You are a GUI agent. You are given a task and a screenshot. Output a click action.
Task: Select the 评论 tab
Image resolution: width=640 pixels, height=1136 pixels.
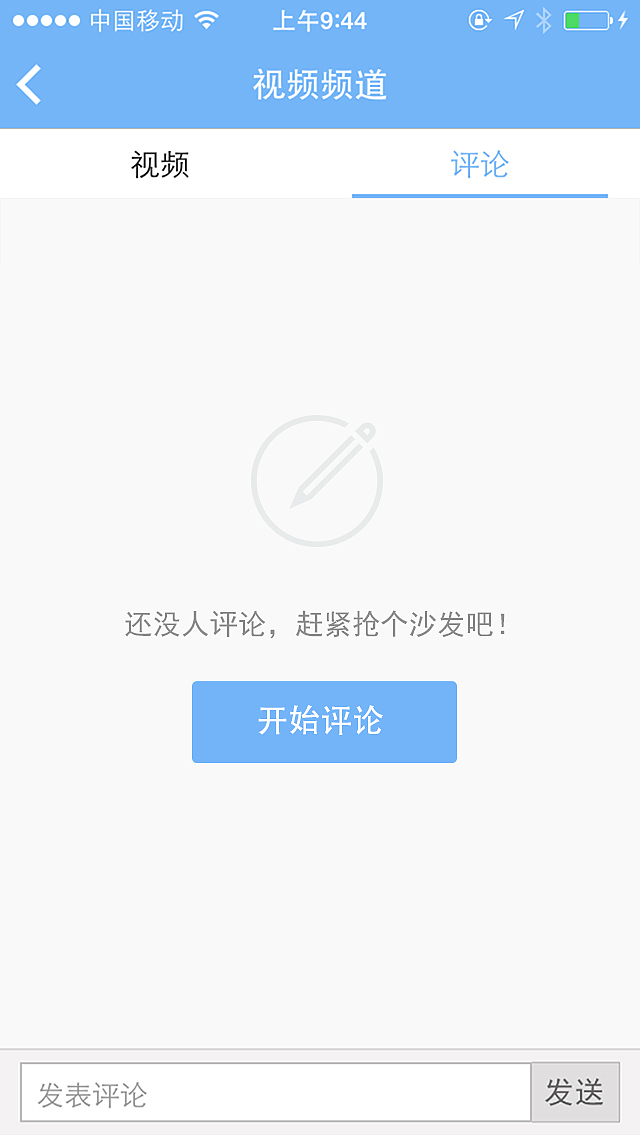pos(480,164)
